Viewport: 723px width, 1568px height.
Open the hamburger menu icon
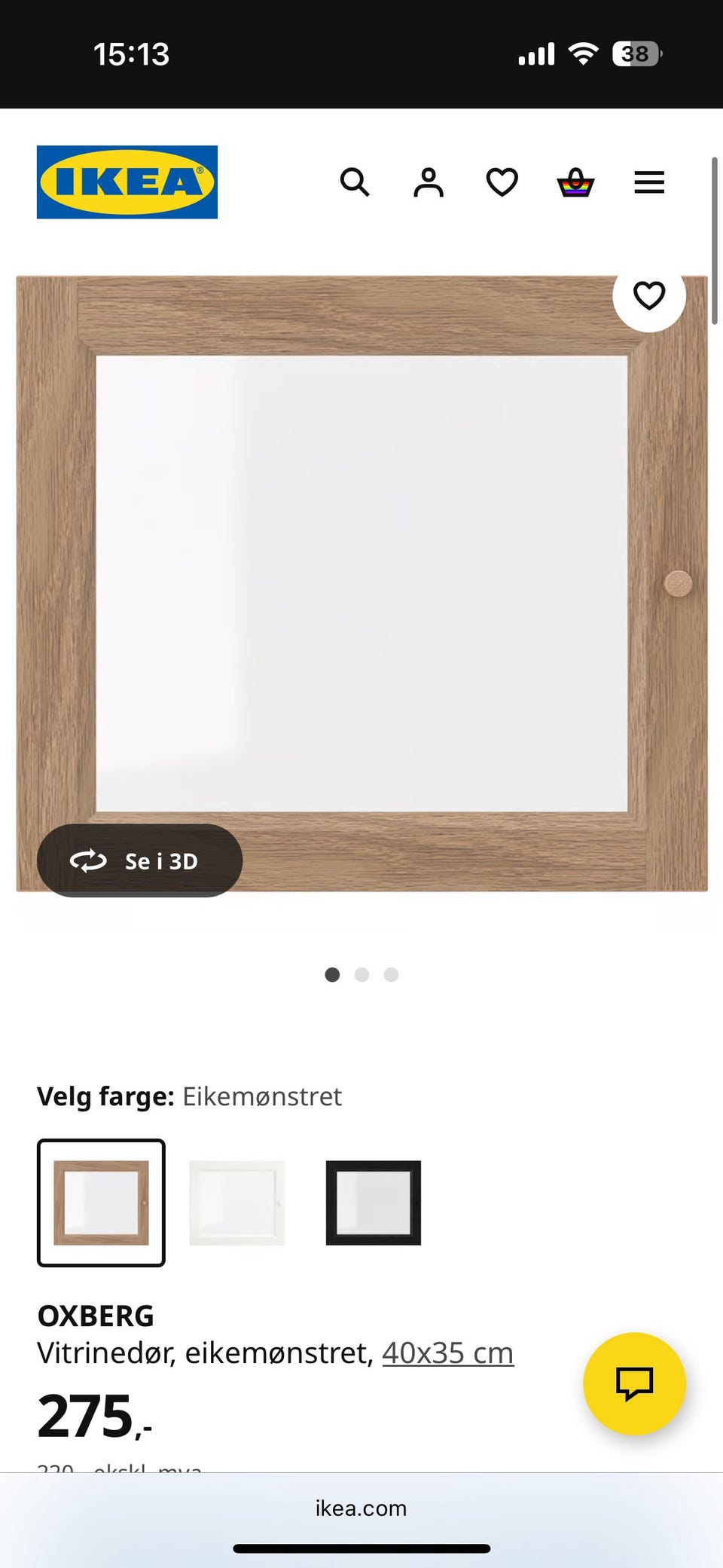pos(648,183)
